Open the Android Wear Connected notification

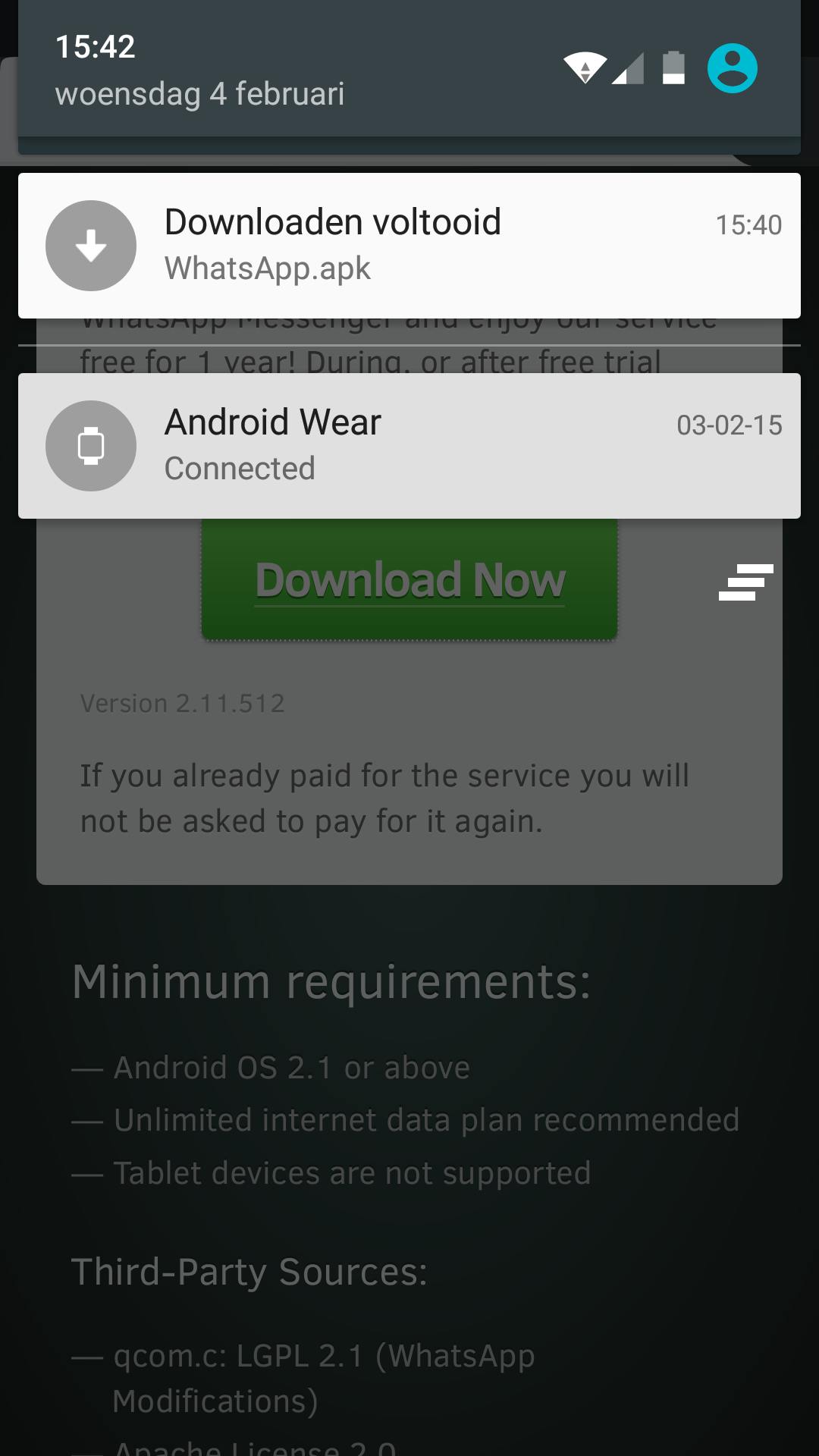tap(409, 445)
